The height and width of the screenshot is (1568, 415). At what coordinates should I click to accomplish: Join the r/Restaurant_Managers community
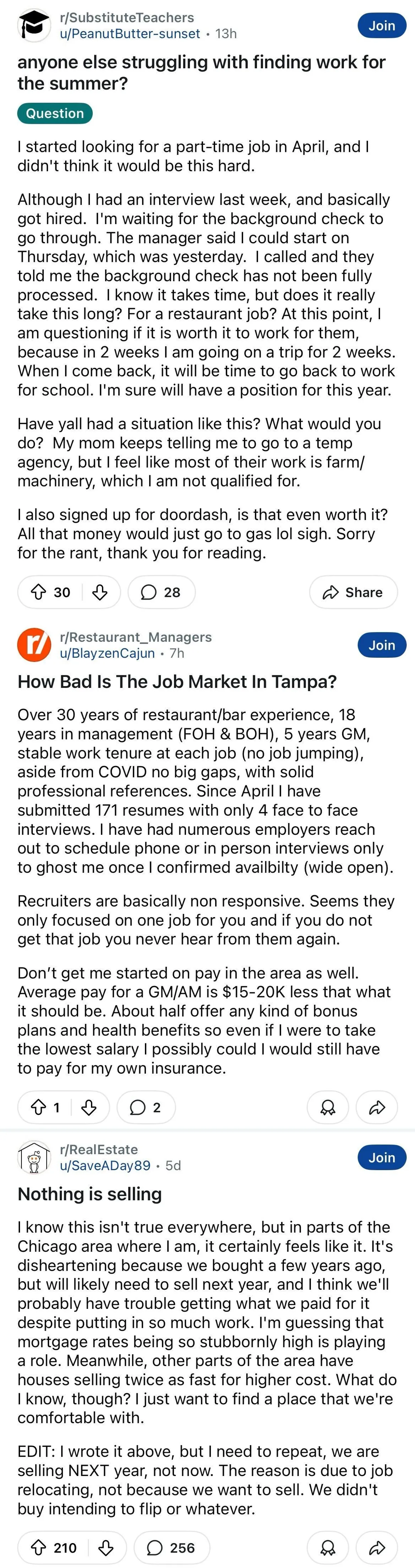click(381, 645)
